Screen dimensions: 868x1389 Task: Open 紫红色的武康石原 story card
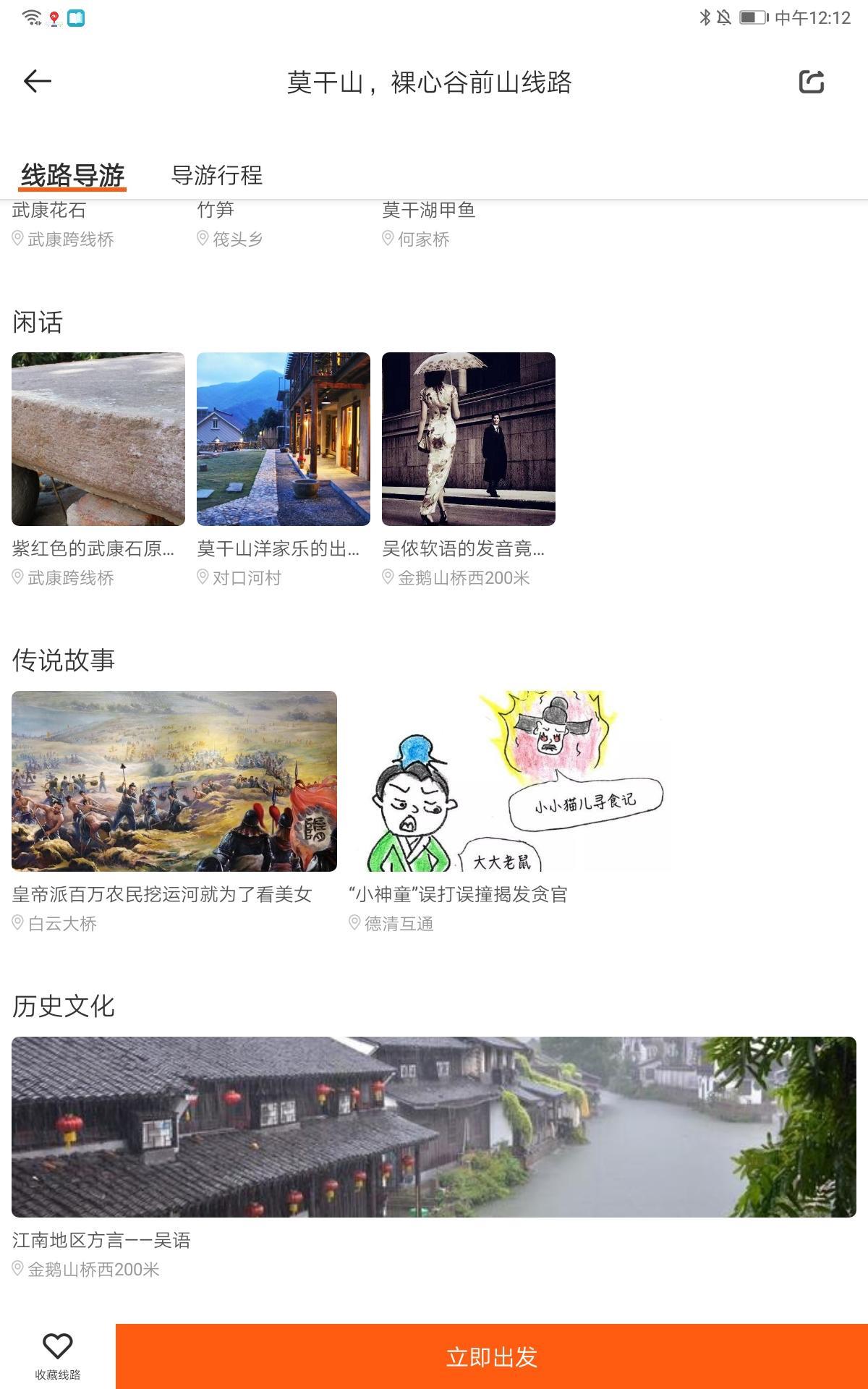98,439
